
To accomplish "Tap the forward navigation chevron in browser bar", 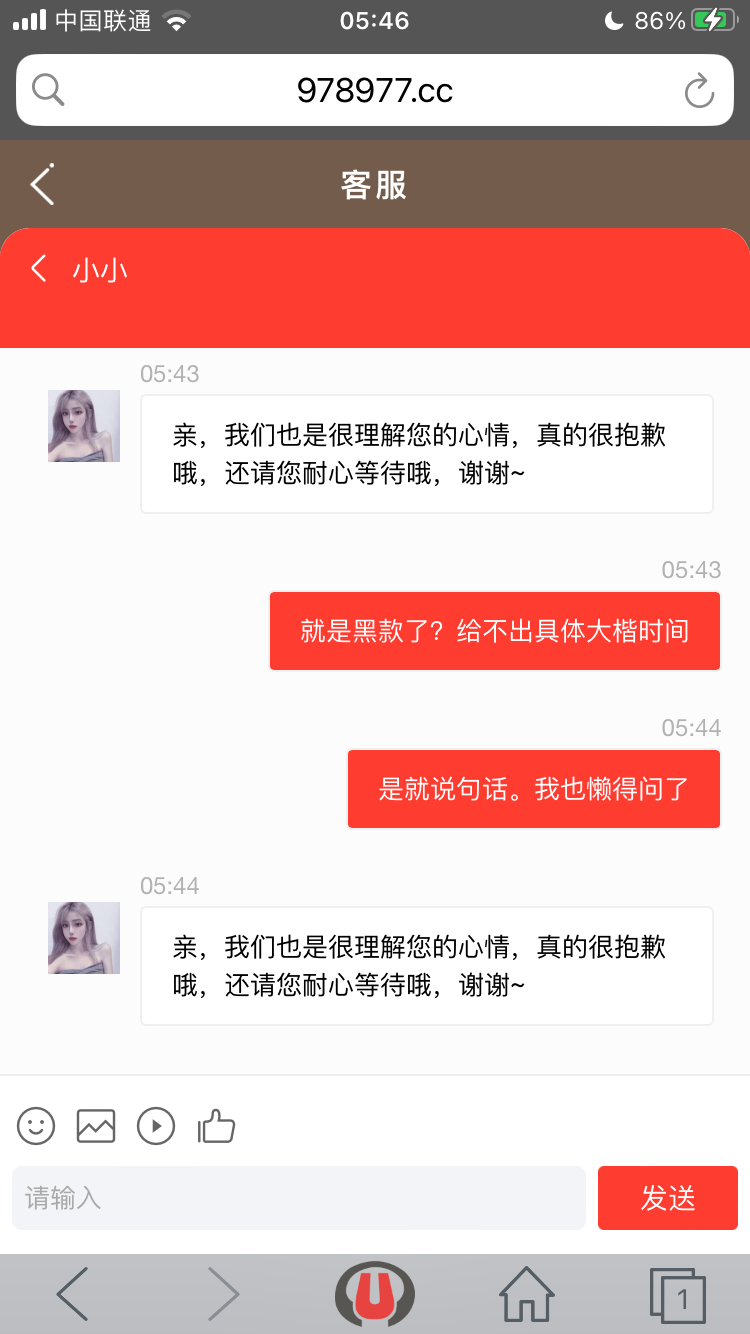I will pyautogui.click(x=223, y=1292).
